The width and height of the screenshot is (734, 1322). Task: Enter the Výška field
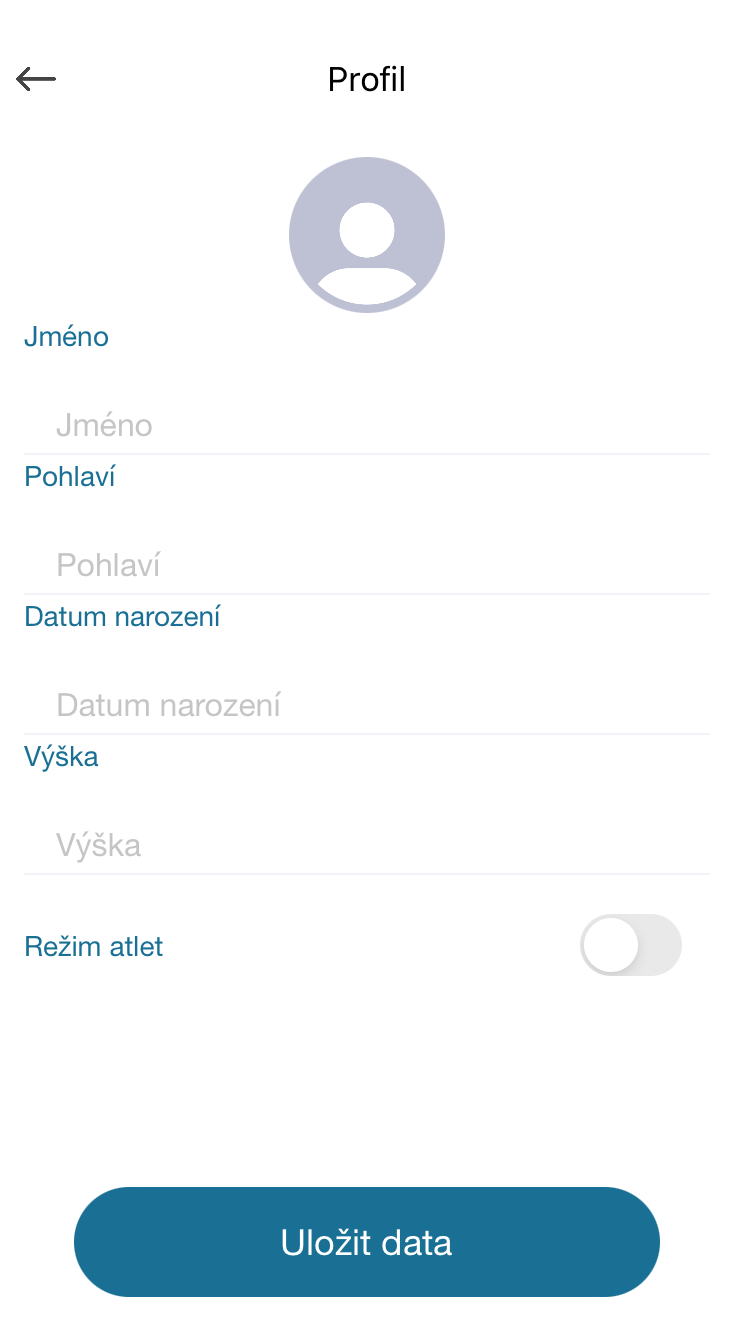click(x=367, y=846)
